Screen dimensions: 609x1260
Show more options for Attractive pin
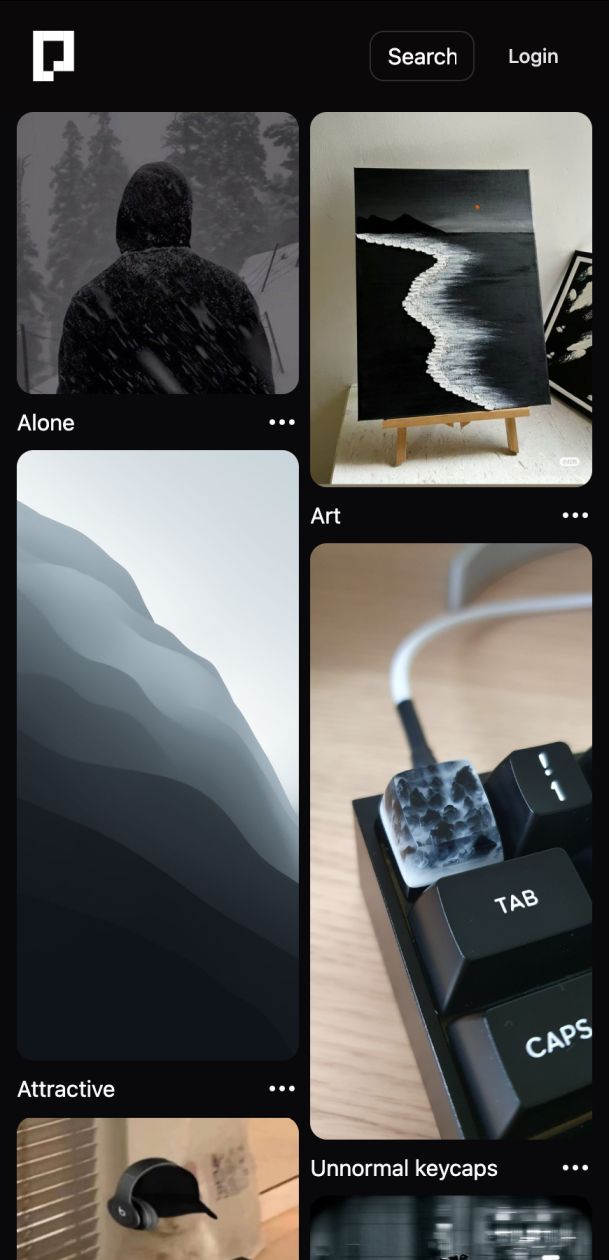coord(282,1088)
